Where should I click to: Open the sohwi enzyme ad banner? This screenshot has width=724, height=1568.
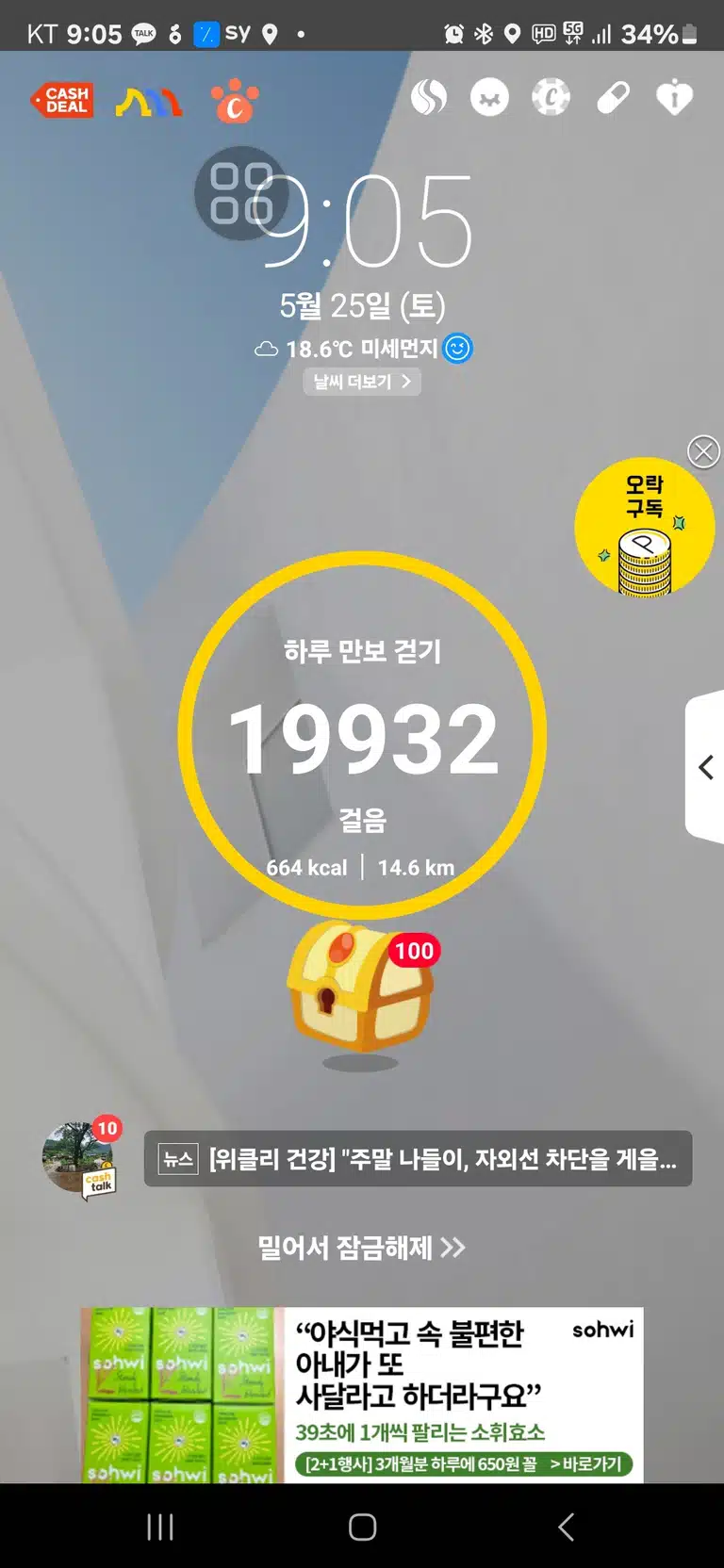362,1395
